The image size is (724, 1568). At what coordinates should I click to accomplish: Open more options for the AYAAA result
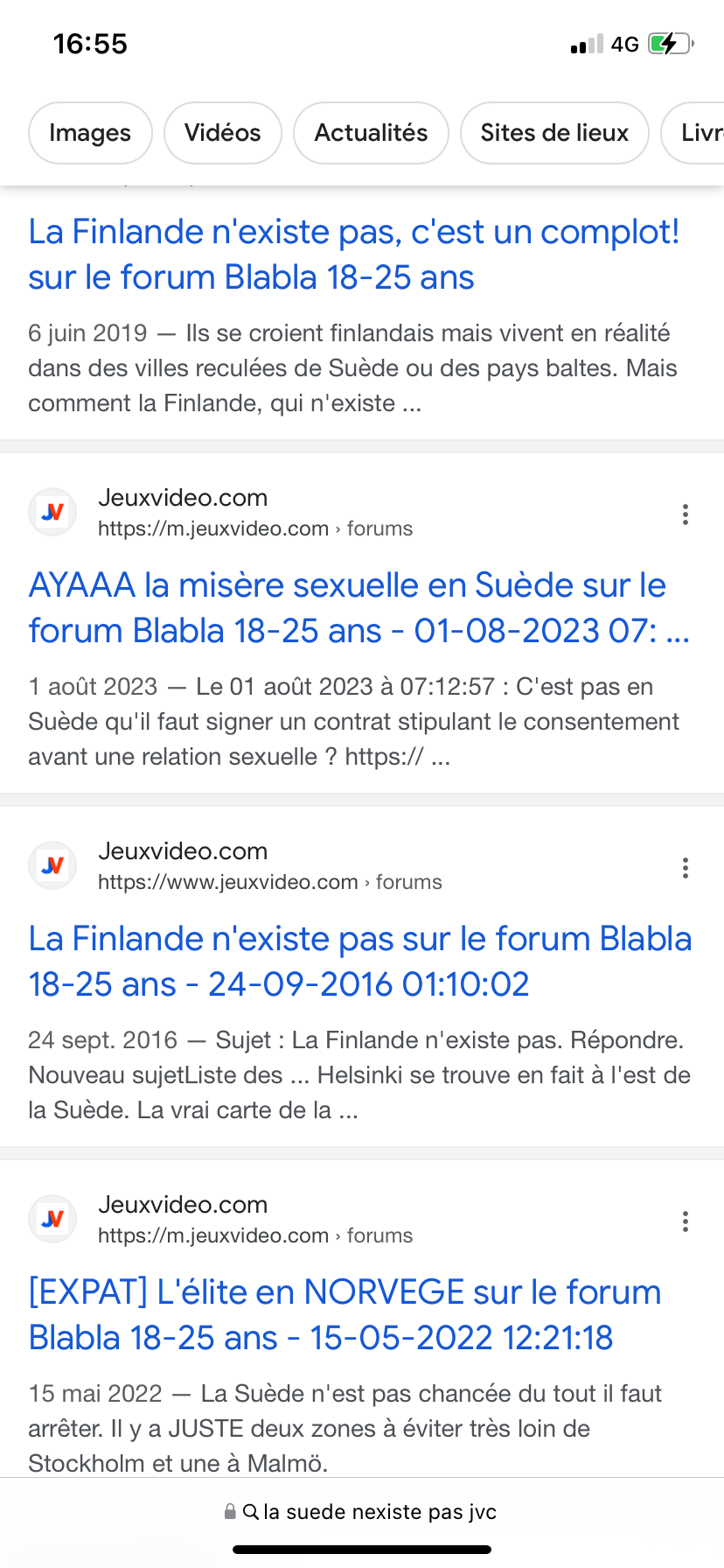tap(686, 514)
